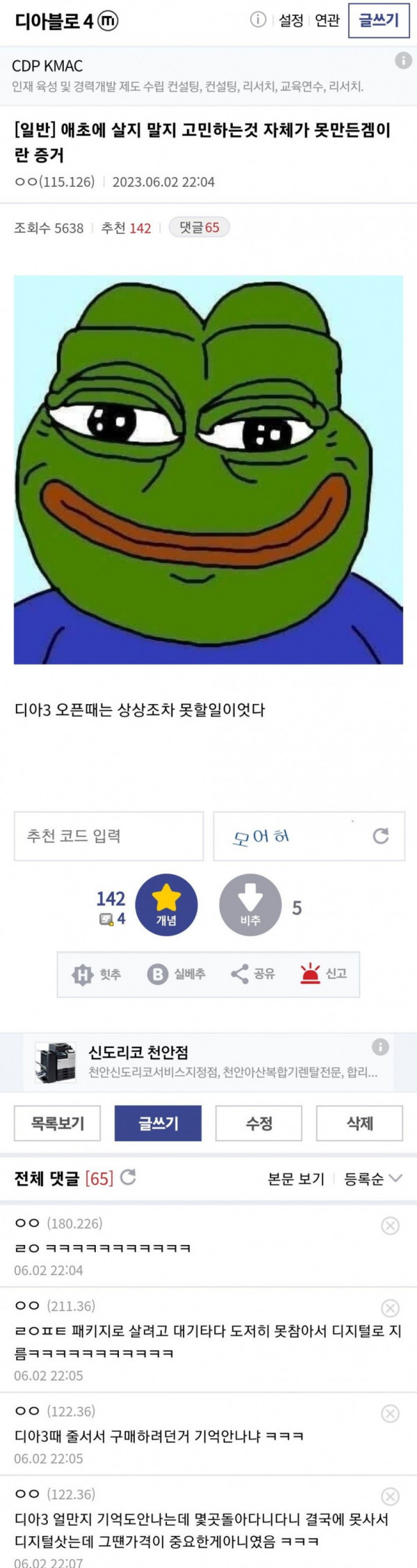Delete the comment by ㅇㅇ (180.226)
The width and height of the screenshot is (417, 1568).
point(391,1226)
